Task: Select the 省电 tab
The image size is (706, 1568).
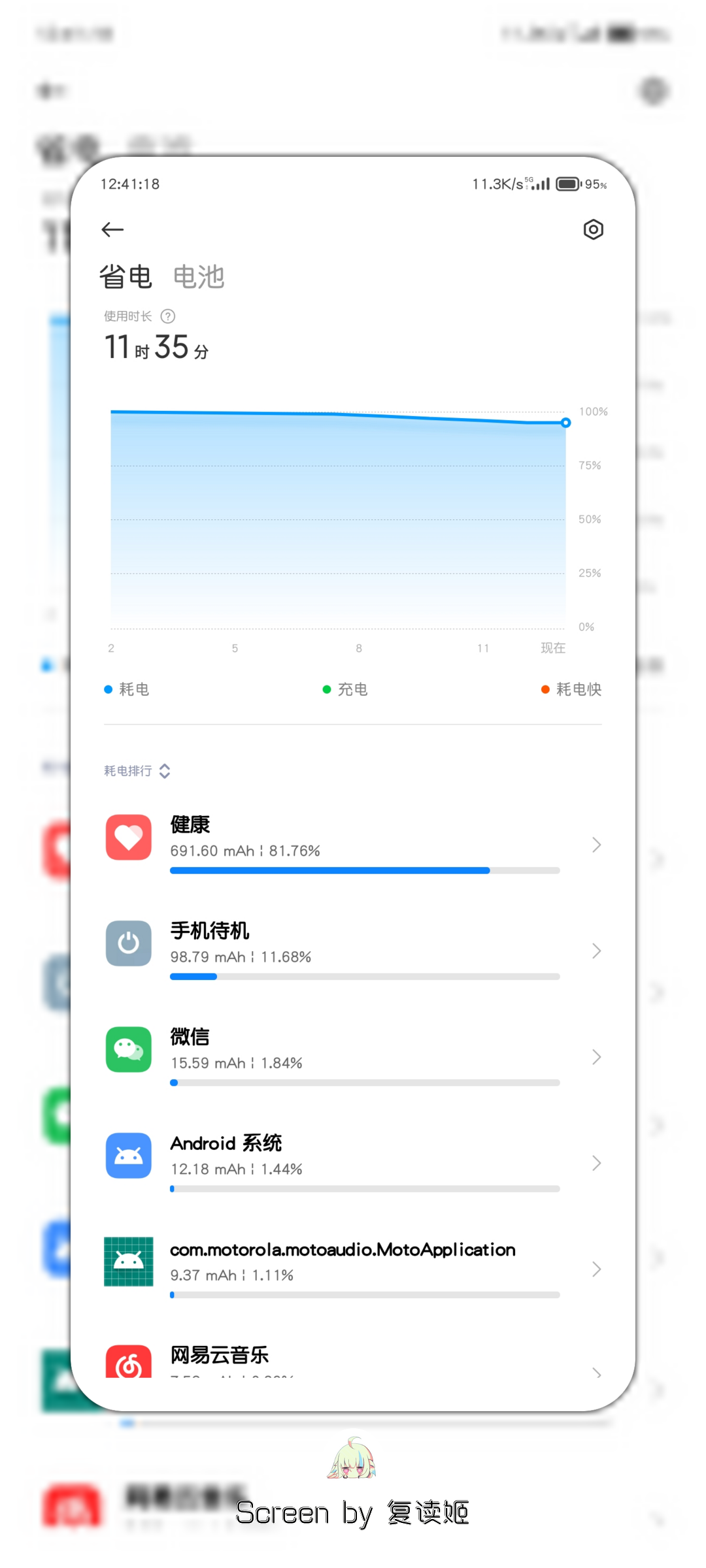Action: (126, 277)
